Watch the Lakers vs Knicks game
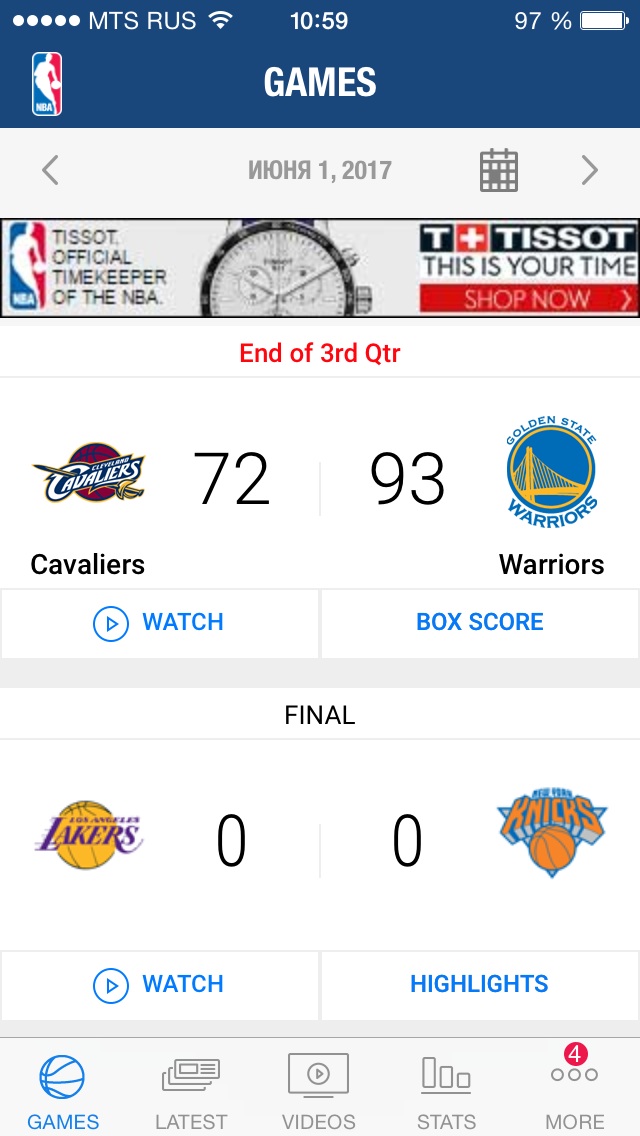The width and height of the screenshot is (640, 1136). click(159, 985)
